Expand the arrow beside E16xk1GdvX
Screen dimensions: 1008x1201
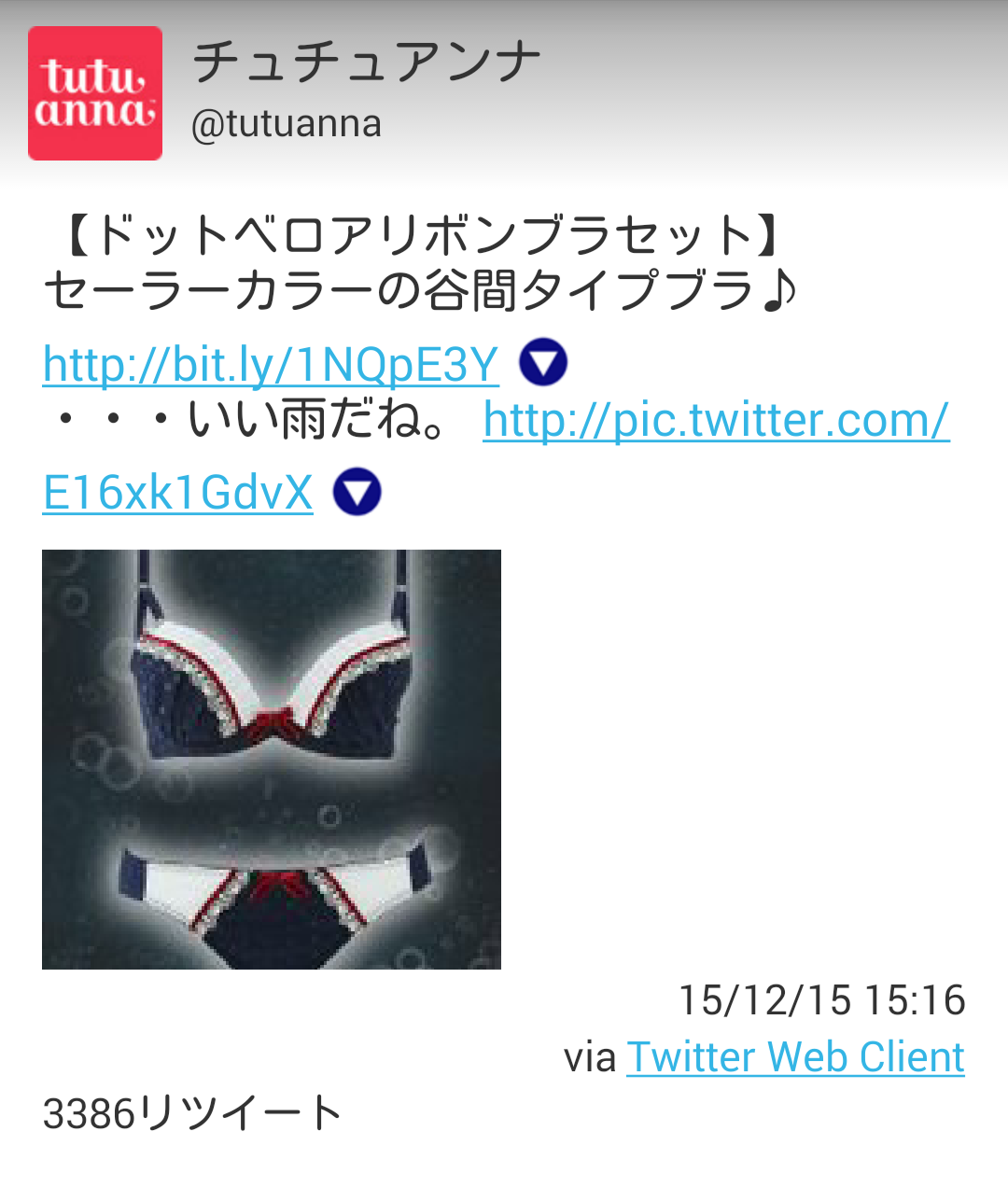click(357, 493)
